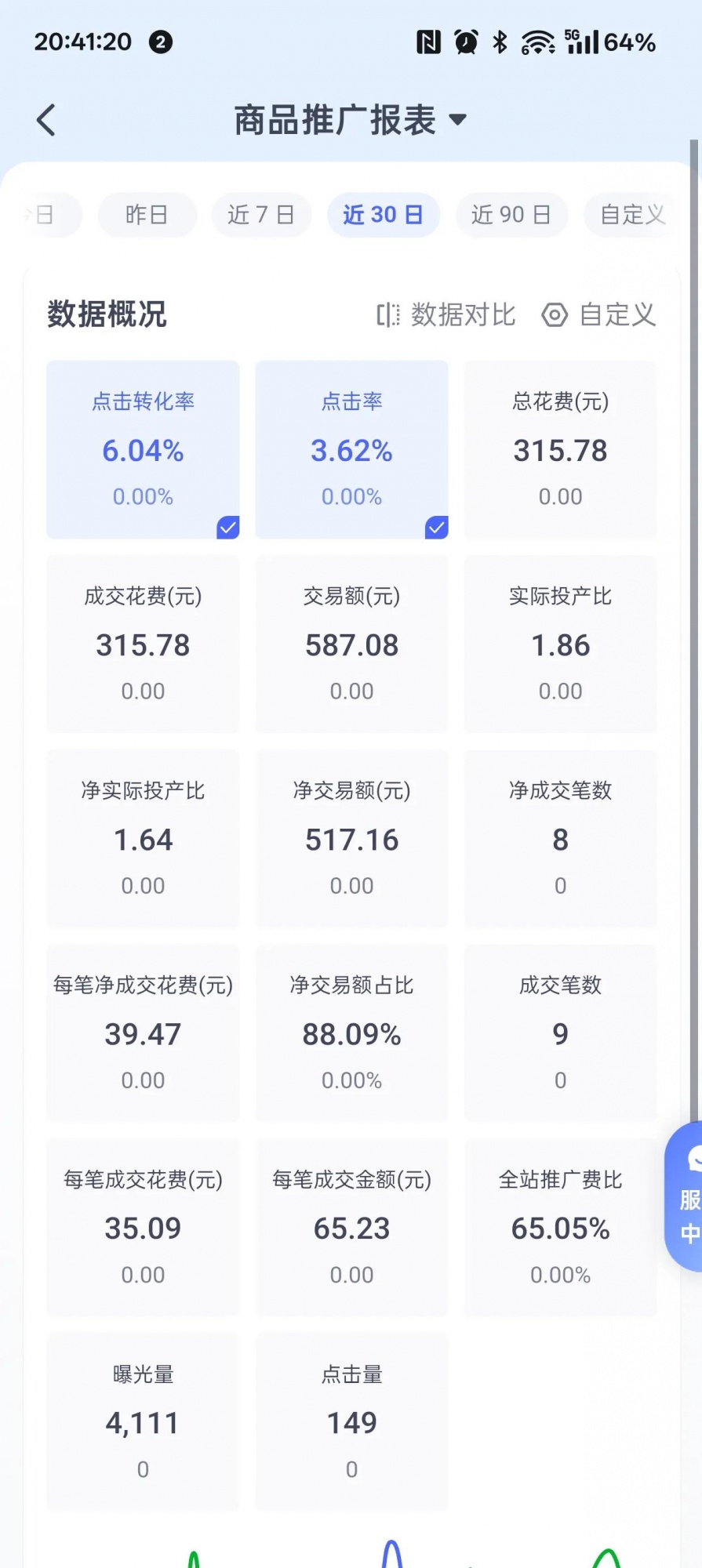Go back using the top arrow

pos(46,121)
